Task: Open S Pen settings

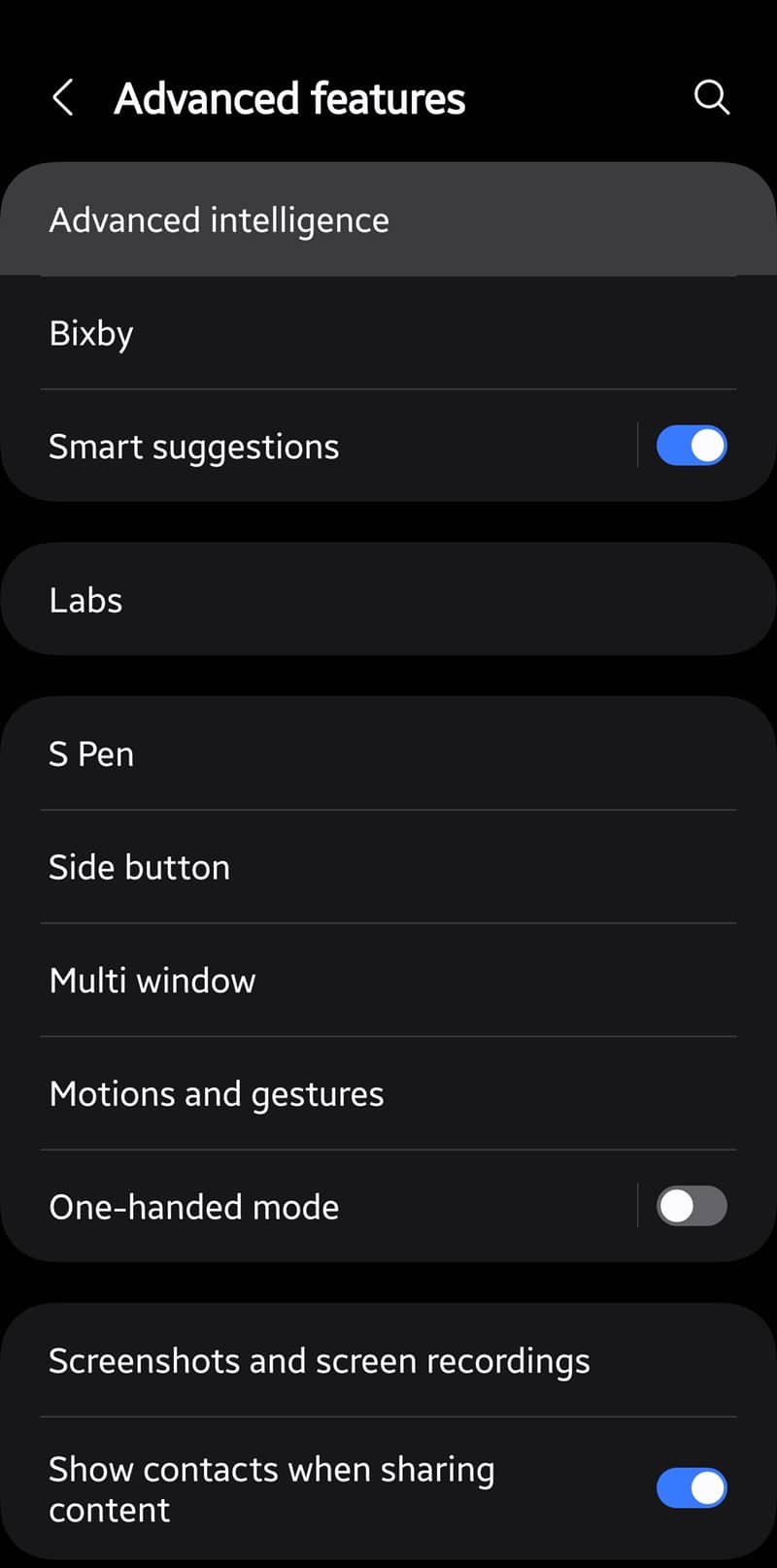Action: coord(388,753)
